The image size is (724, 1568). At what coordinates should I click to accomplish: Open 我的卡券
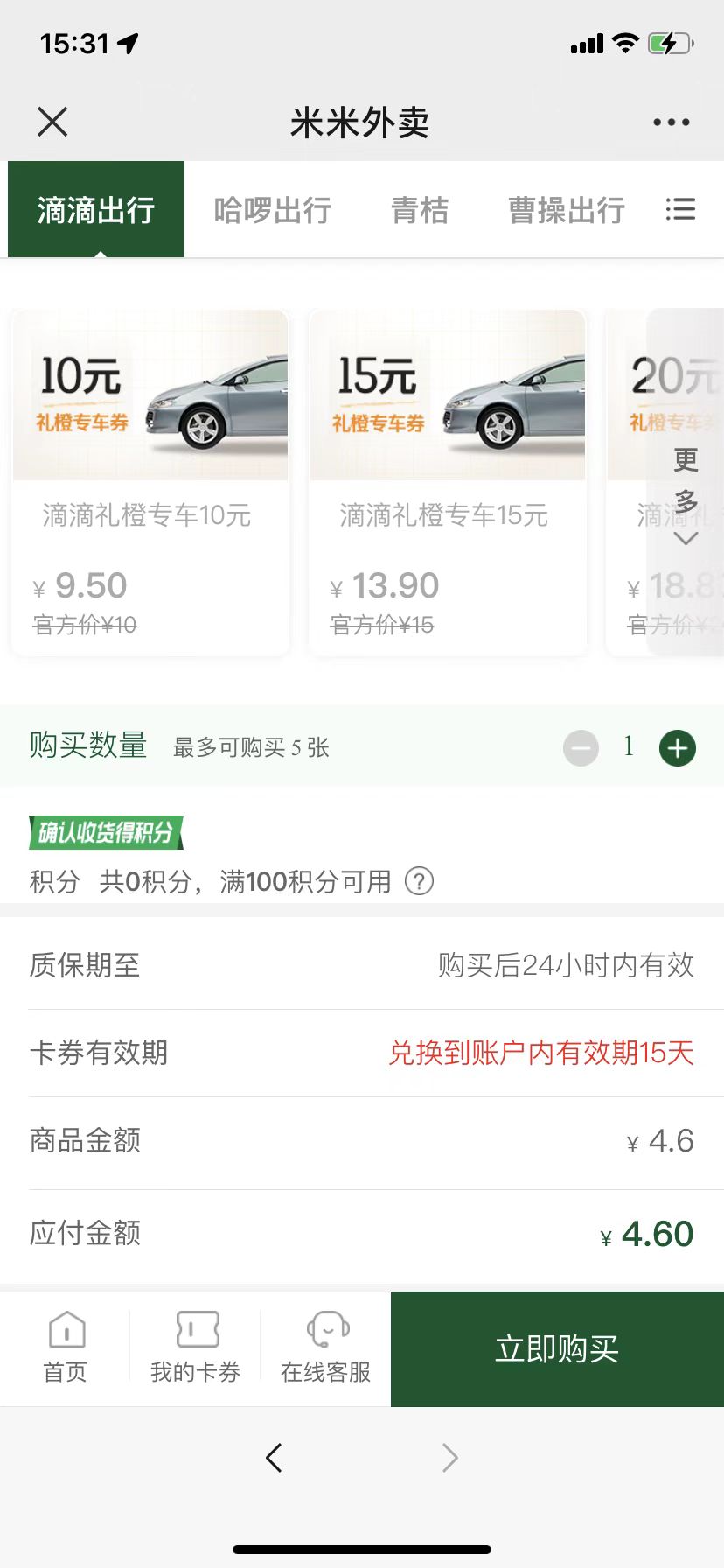pos(196,1347)
